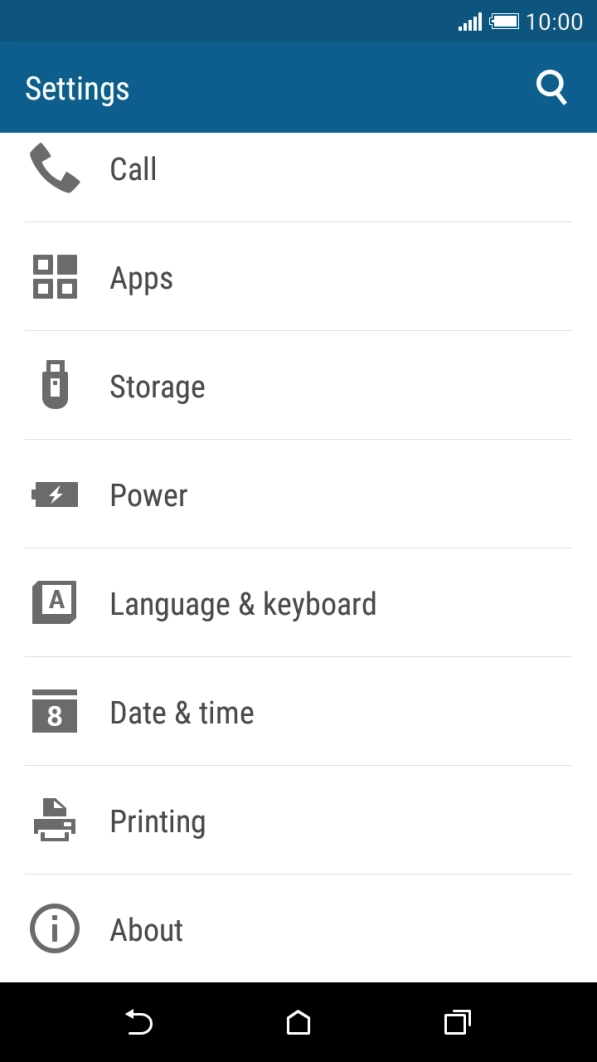
Task: Open Storage settings
Action: (x=298, y=385)
